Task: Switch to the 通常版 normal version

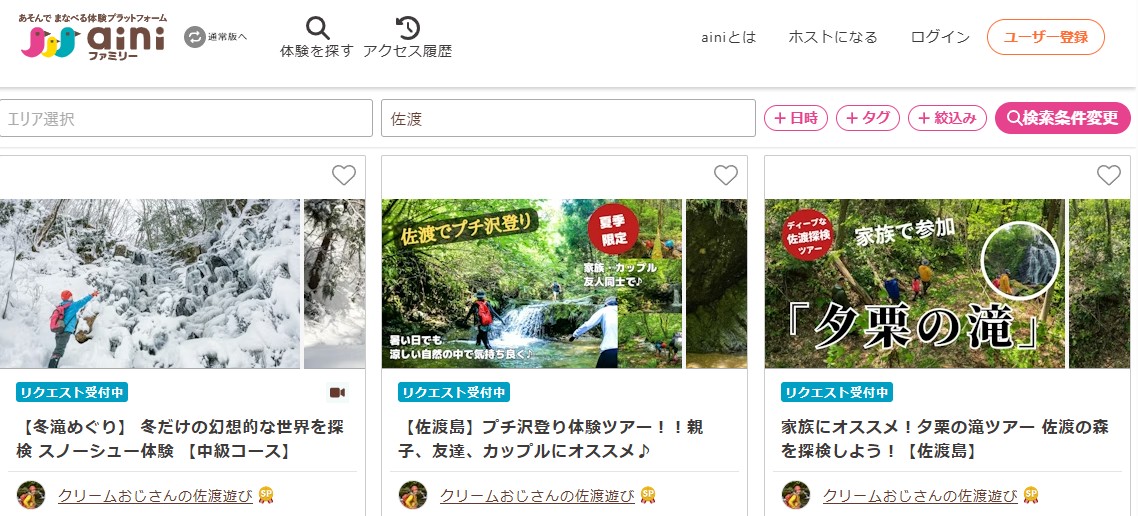Action: 215,37
